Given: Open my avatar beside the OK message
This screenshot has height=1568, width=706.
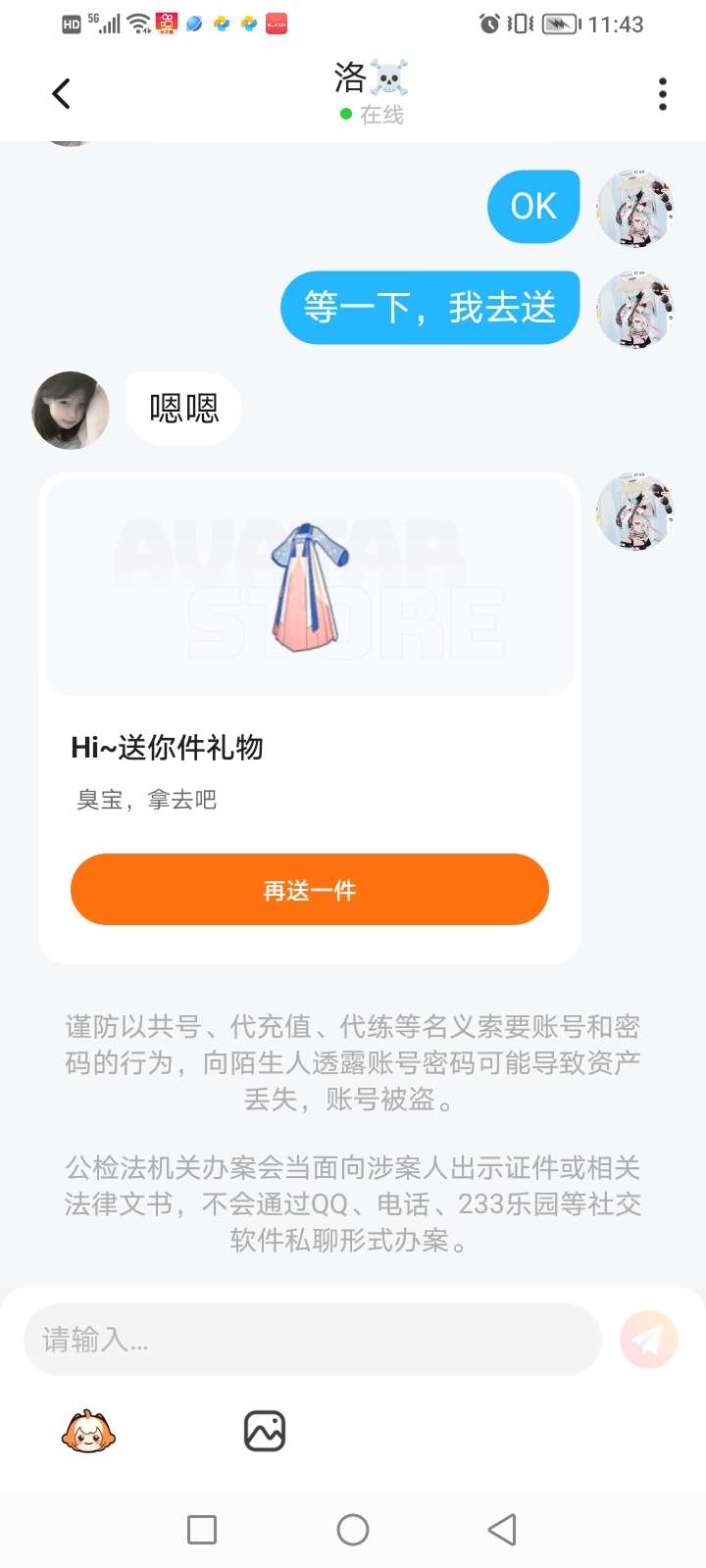Looking at the screenshot, I should 635,208.
